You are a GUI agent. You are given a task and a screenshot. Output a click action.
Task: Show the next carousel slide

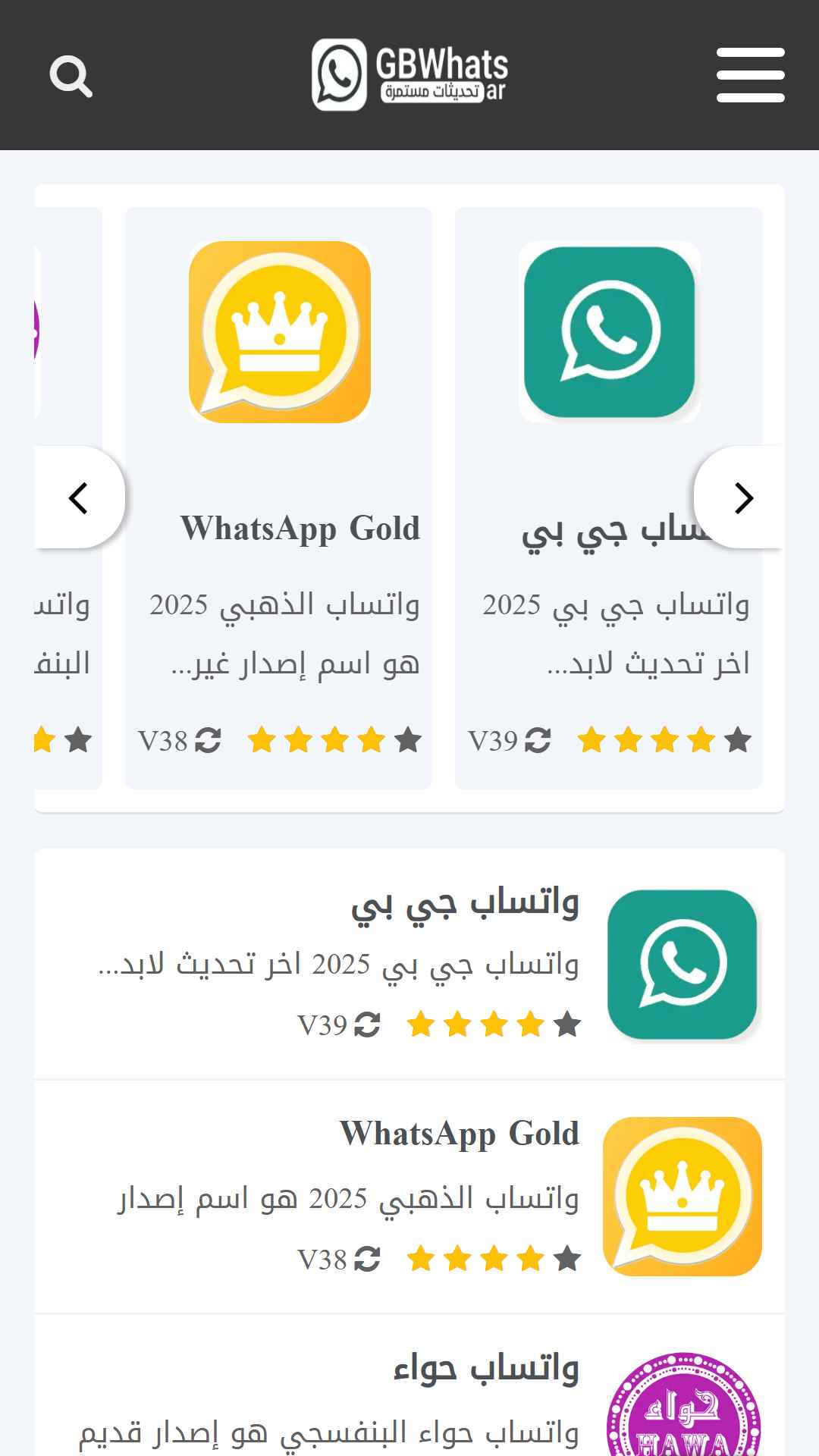point(742,498)
